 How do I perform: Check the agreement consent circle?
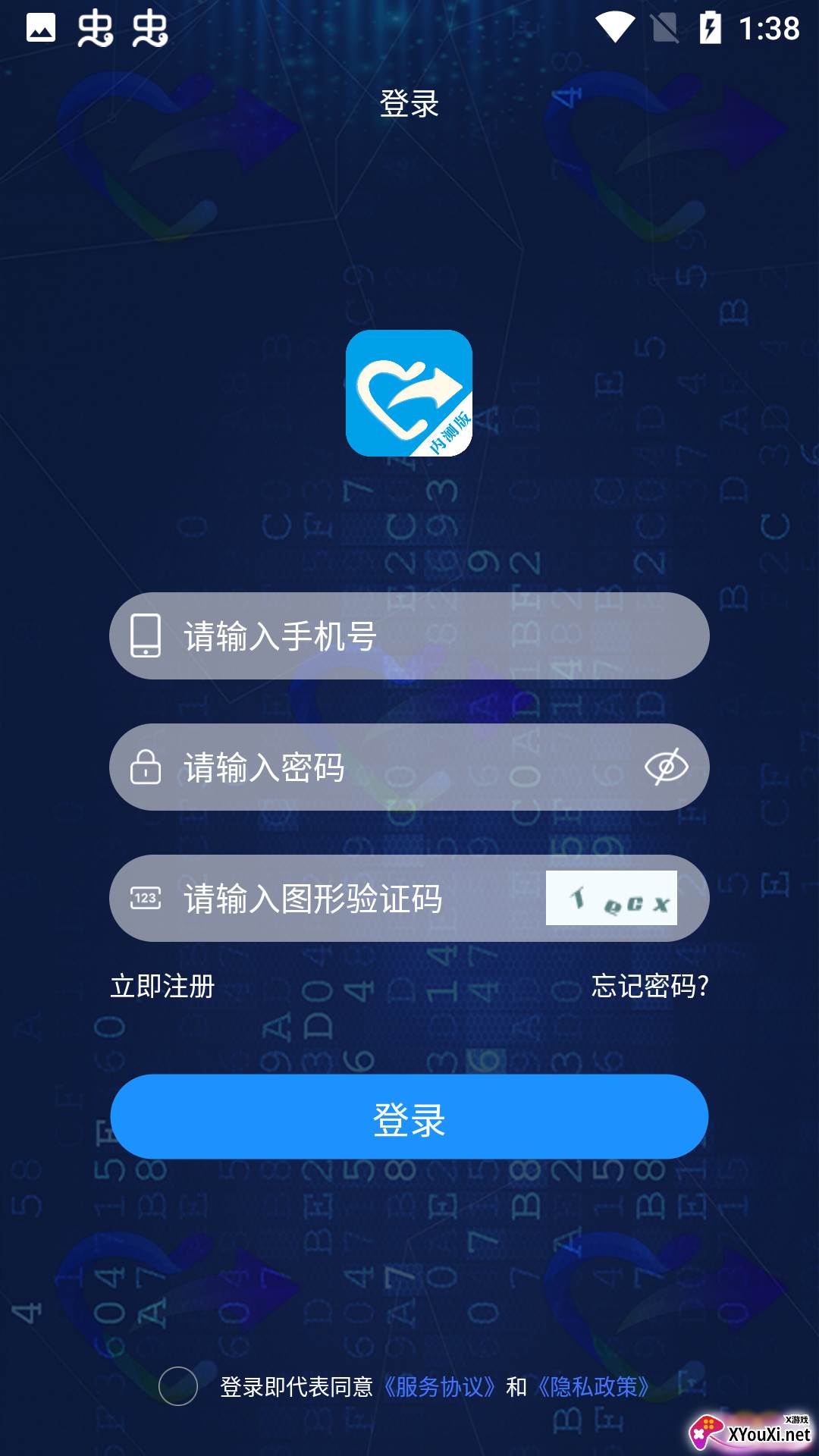click(178, 1386)
